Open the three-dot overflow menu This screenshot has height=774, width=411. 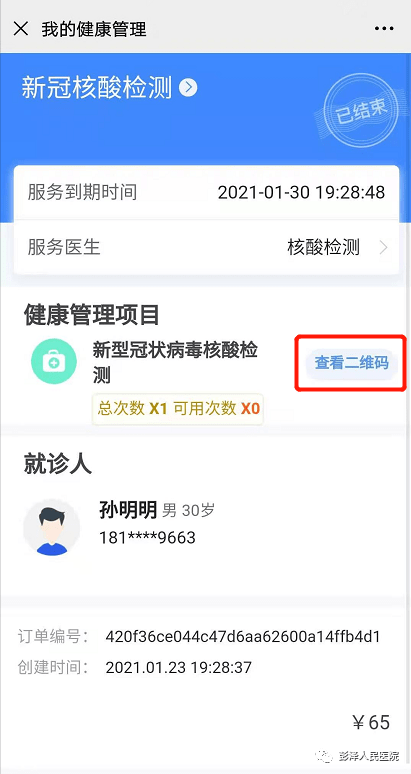coord(384,29)
